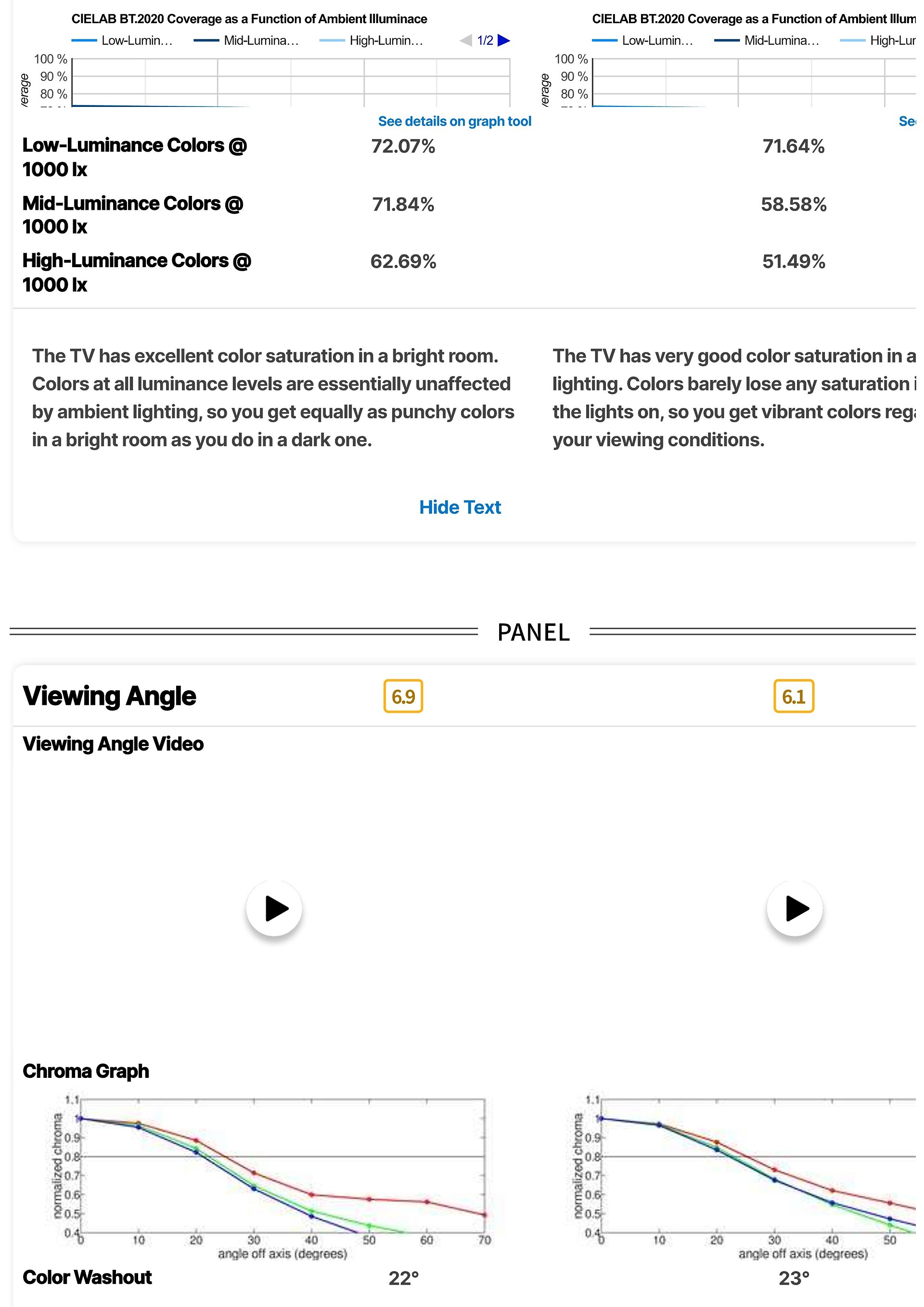Toggle High-Lumin… legend series on left graph
Screen dimensions: 924x1307
pyautogui.click(x=372, y=40)
